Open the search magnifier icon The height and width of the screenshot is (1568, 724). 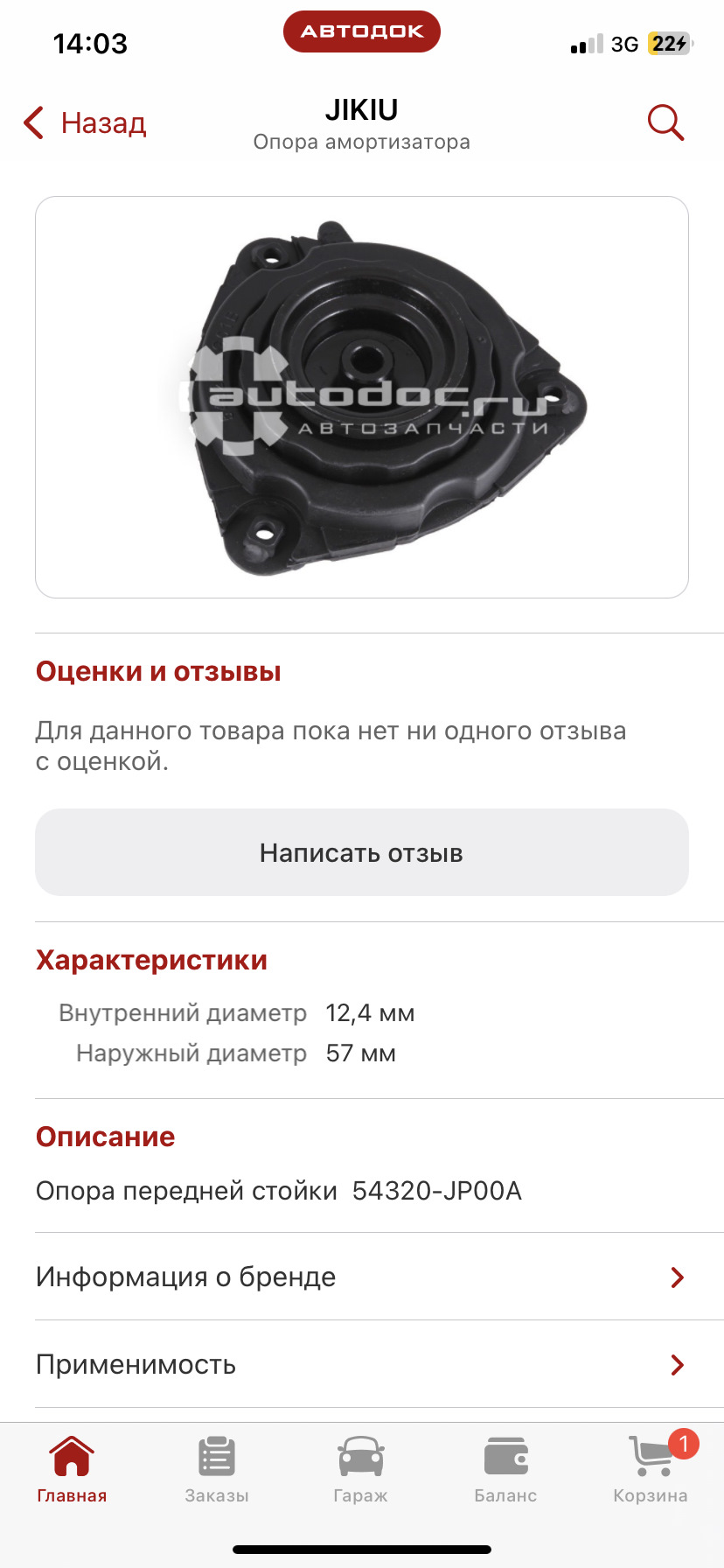(x=665, y=123)
